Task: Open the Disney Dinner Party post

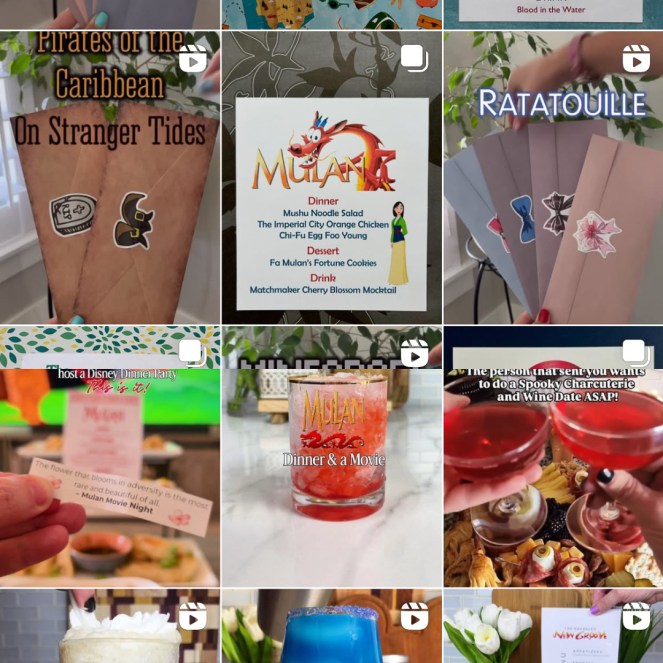Action: pyautogui.click(x=109, y=458)
